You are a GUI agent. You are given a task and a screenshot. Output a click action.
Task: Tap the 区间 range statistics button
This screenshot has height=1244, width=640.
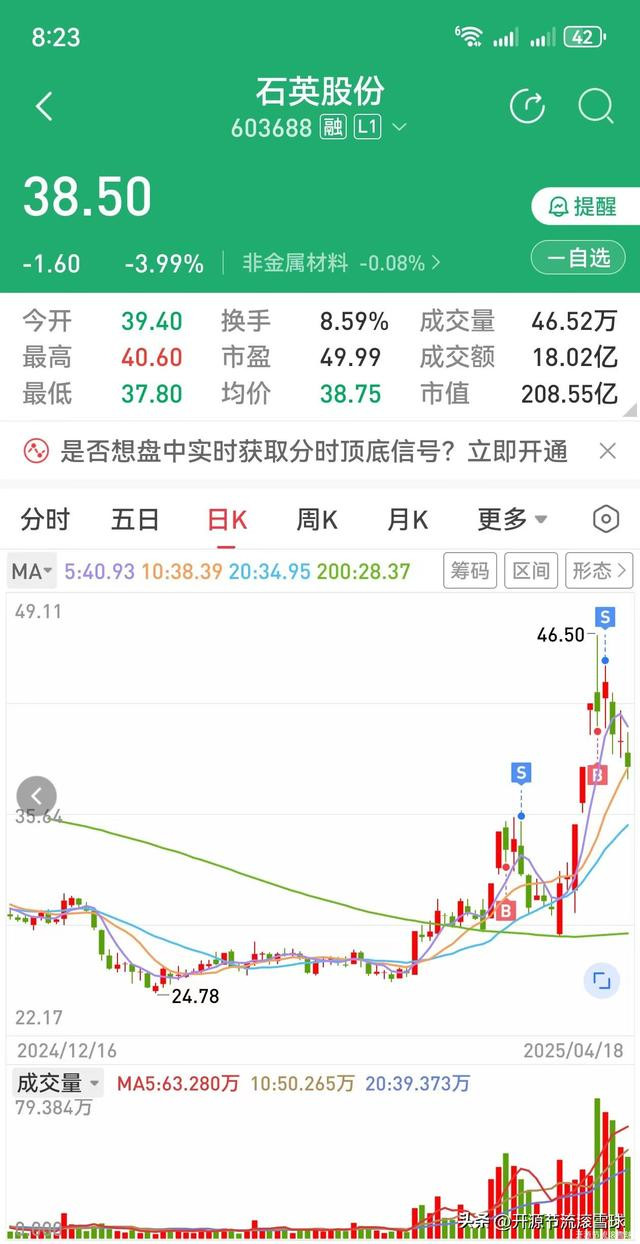click(x=531, y=571)
